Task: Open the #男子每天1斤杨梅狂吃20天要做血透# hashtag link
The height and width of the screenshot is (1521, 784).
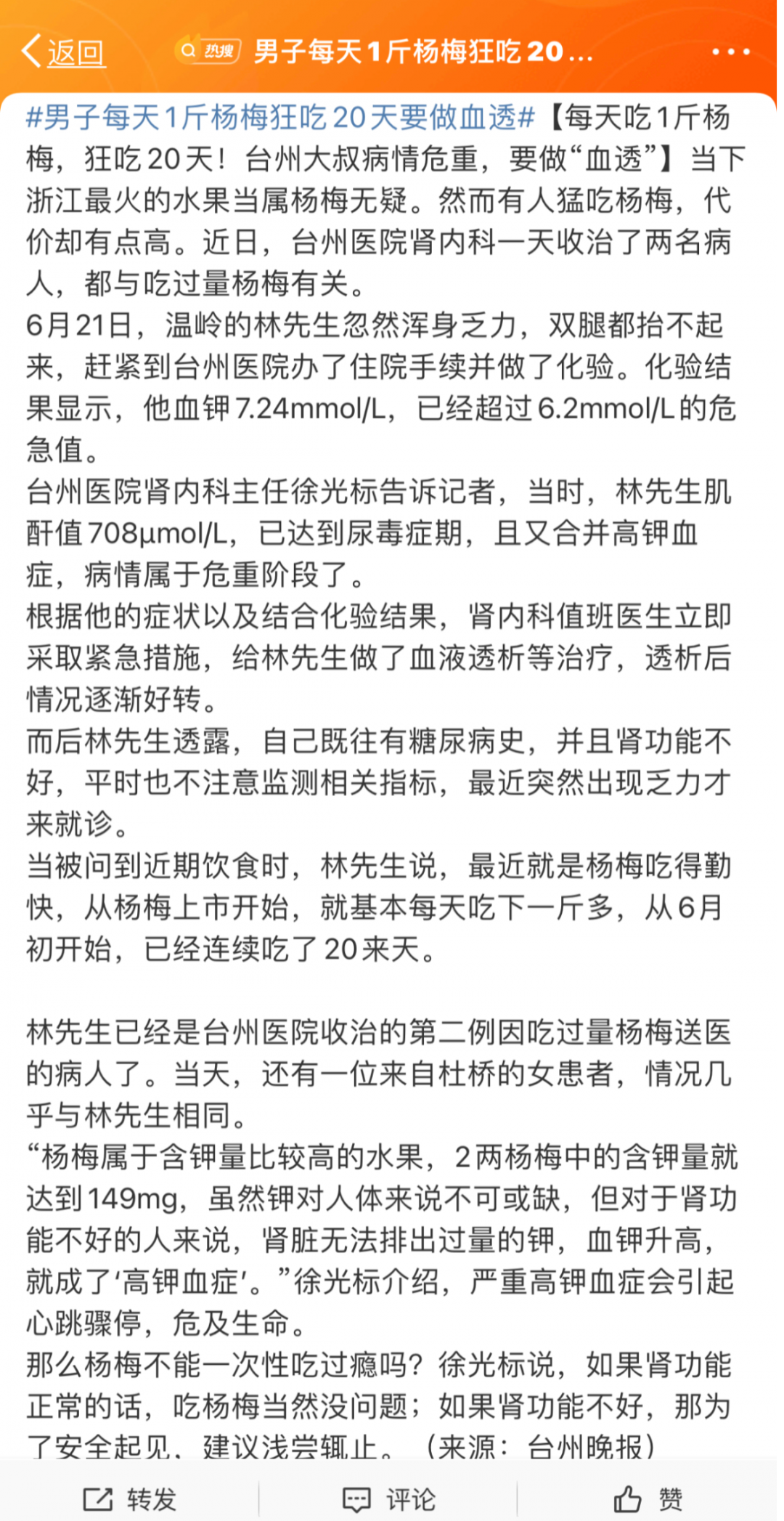Action: tap(280, 118)
